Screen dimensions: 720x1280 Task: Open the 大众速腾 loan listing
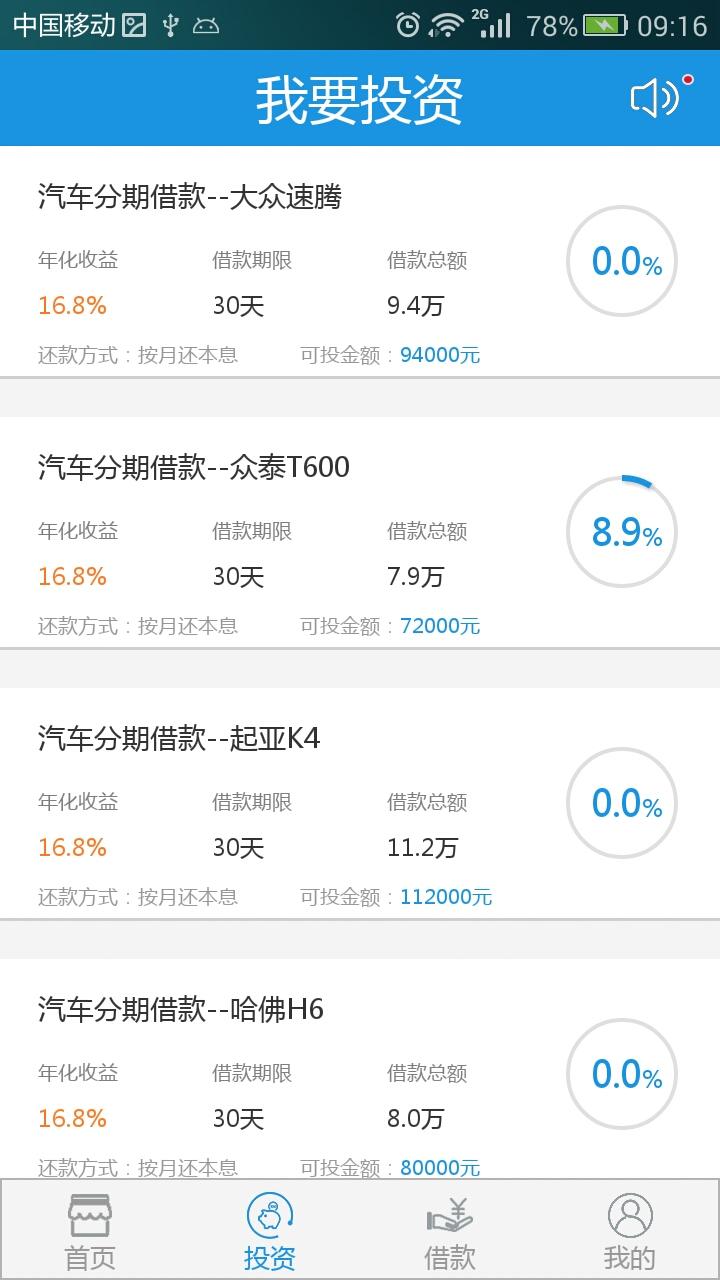click(190, 198)
